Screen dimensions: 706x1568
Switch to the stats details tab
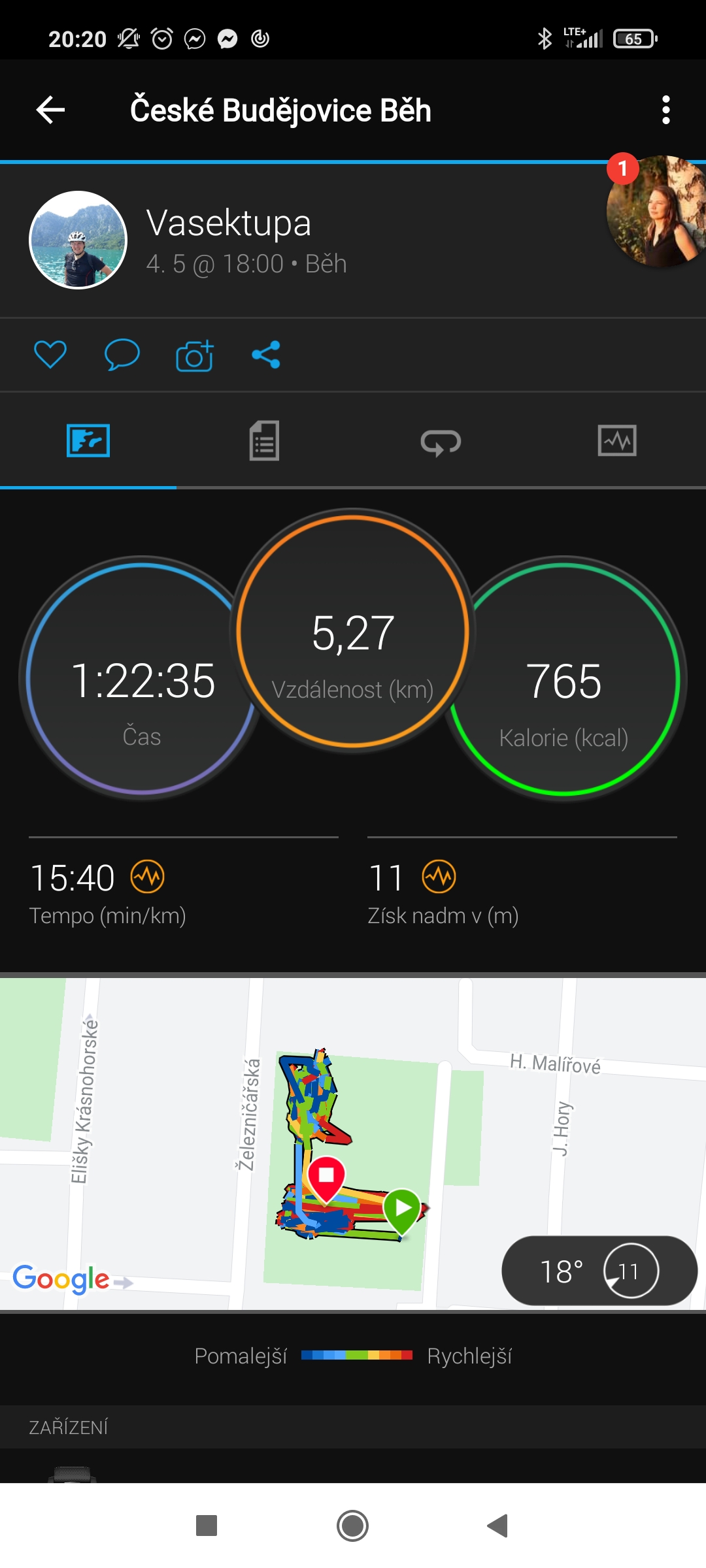click(264, 440)
